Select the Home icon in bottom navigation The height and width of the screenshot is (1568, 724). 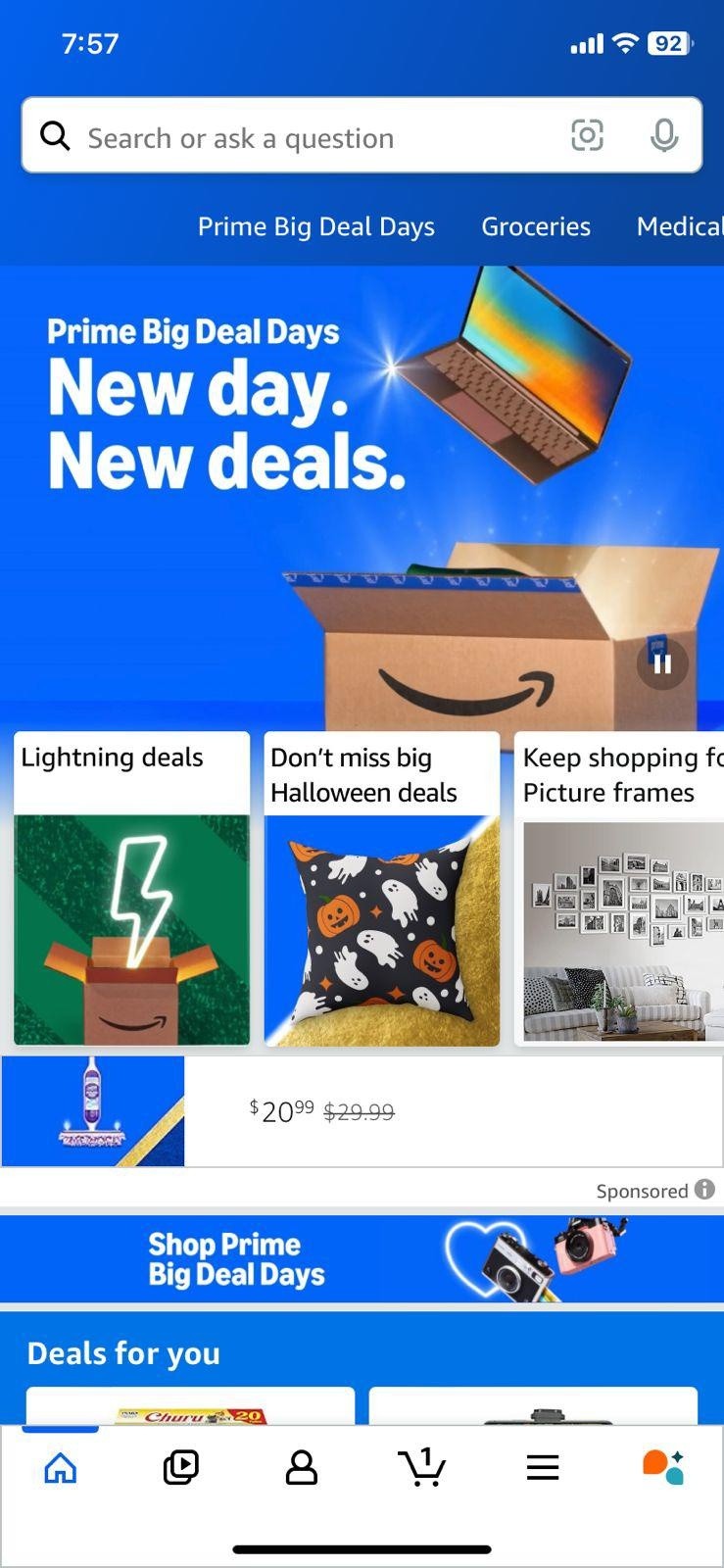pos(60,1466)
